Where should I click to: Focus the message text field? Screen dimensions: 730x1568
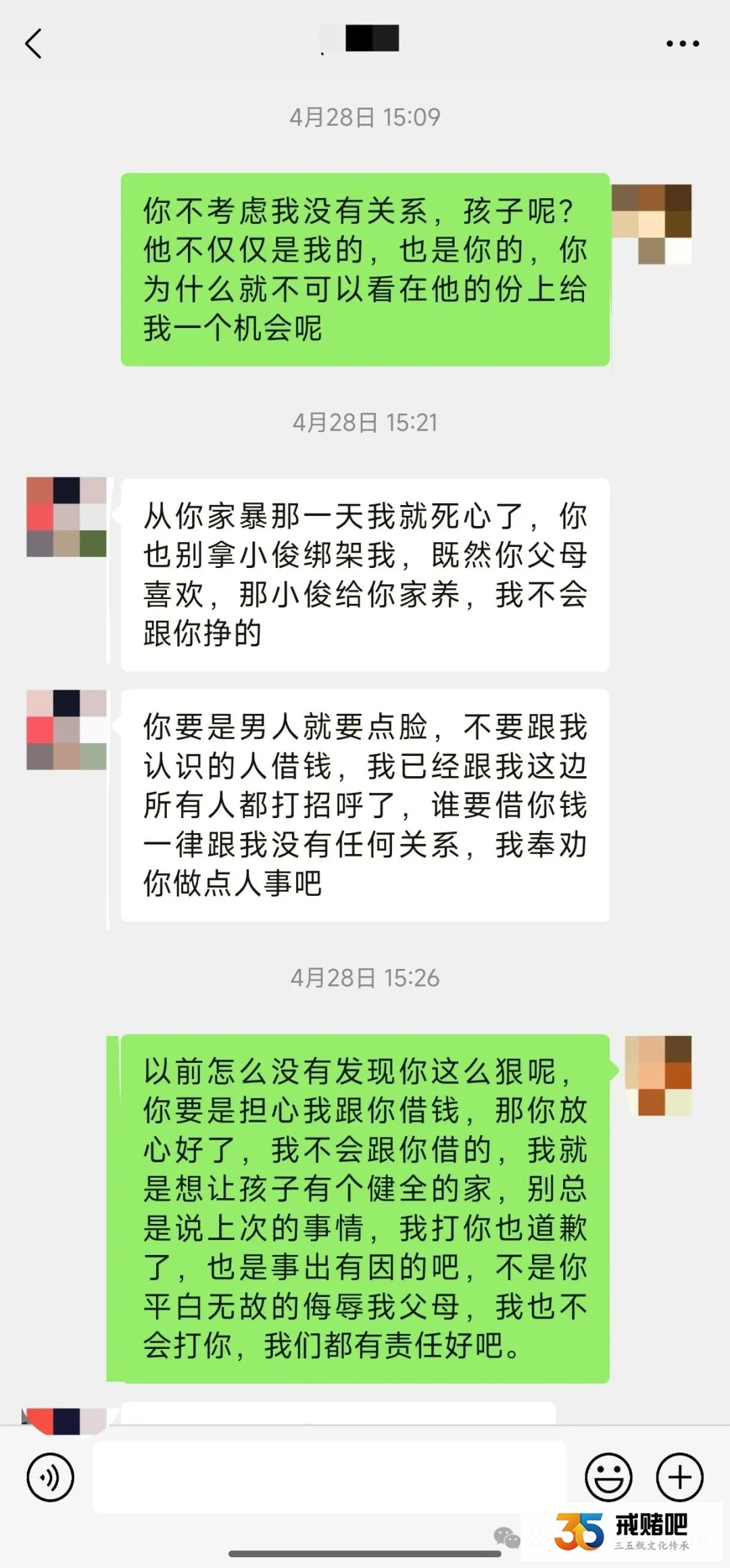328,1477
